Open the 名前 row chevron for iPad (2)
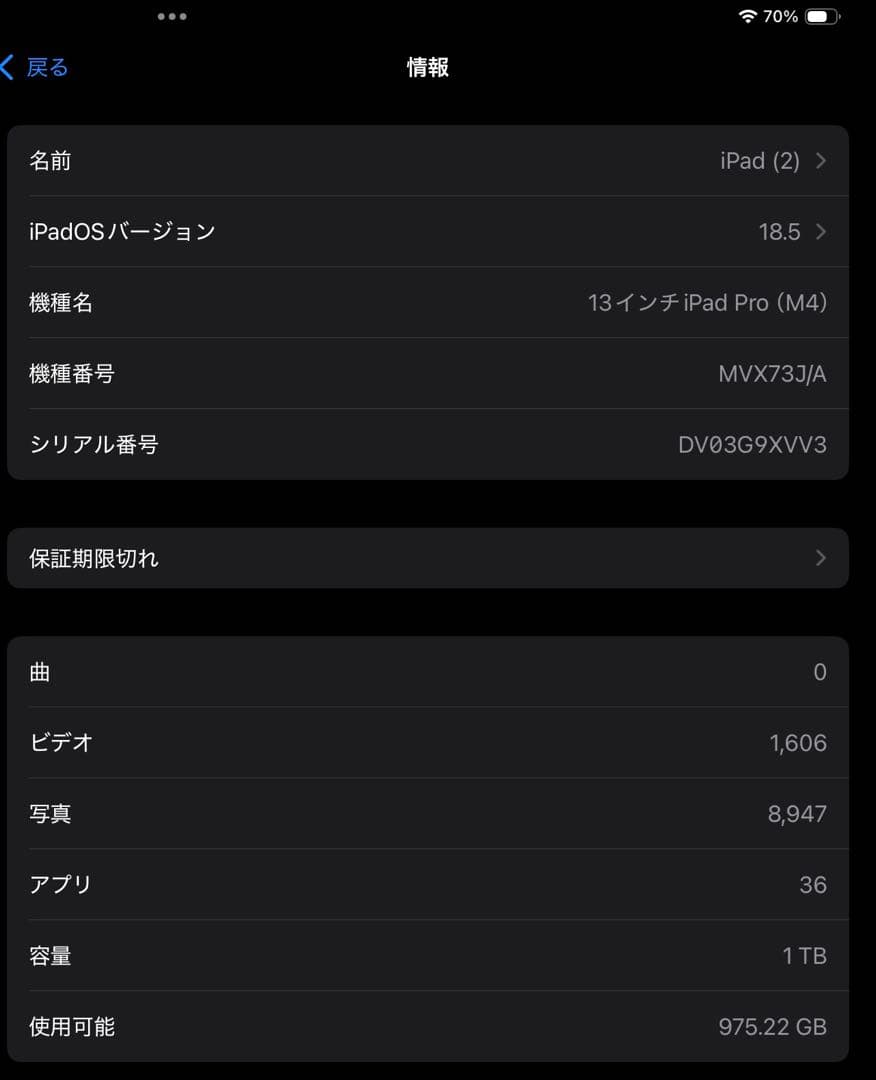Viewport: 876px width, 1080px height. (x=821, y=160)
